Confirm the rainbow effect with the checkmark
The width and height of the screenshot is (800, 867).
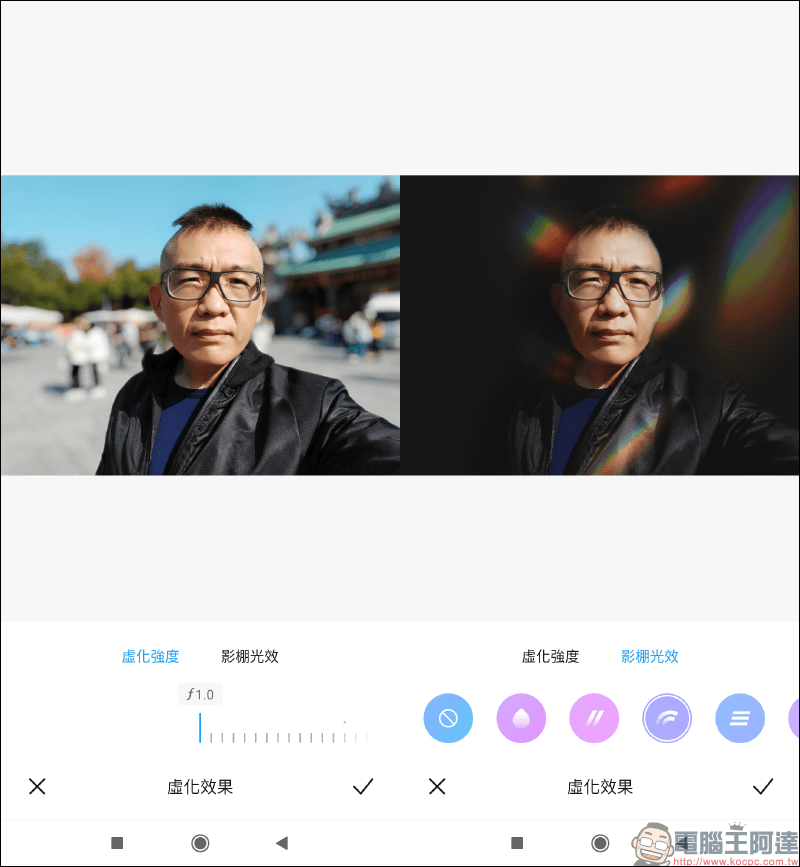(x=763, y=786)
